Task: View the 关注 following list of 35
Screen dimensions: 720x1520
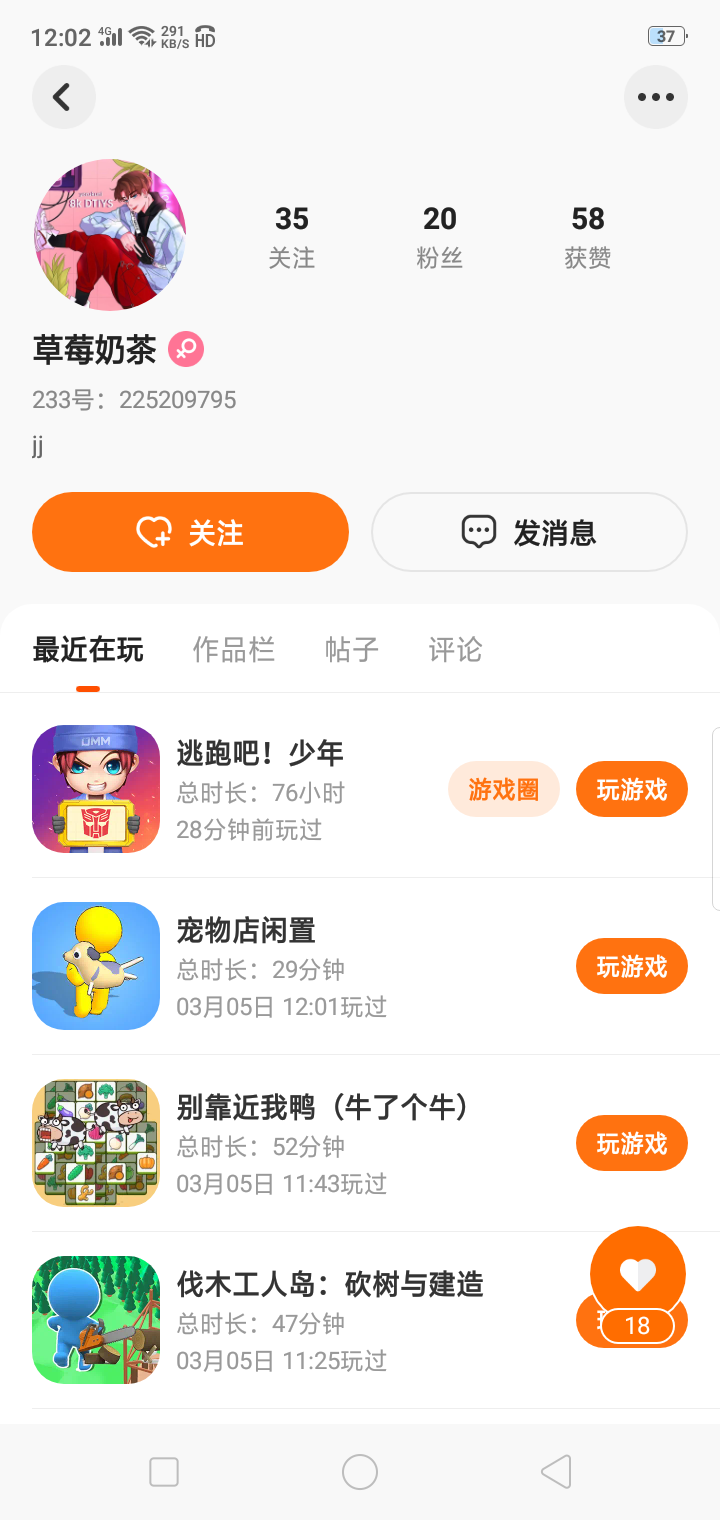Action: coord(291,236)
